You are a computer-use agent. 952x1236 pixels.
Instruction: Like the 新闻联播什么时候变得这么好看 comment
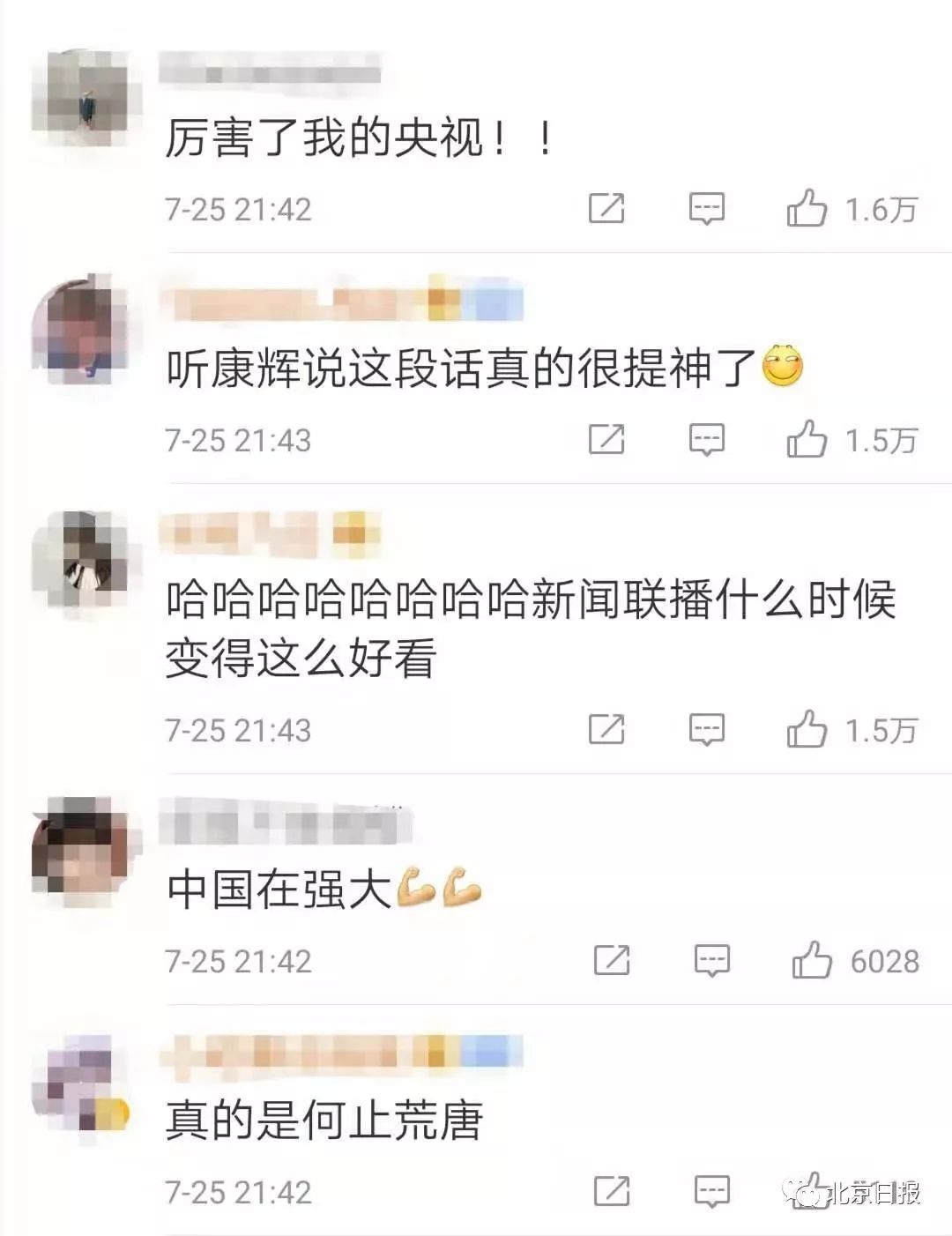click(807, 729)
